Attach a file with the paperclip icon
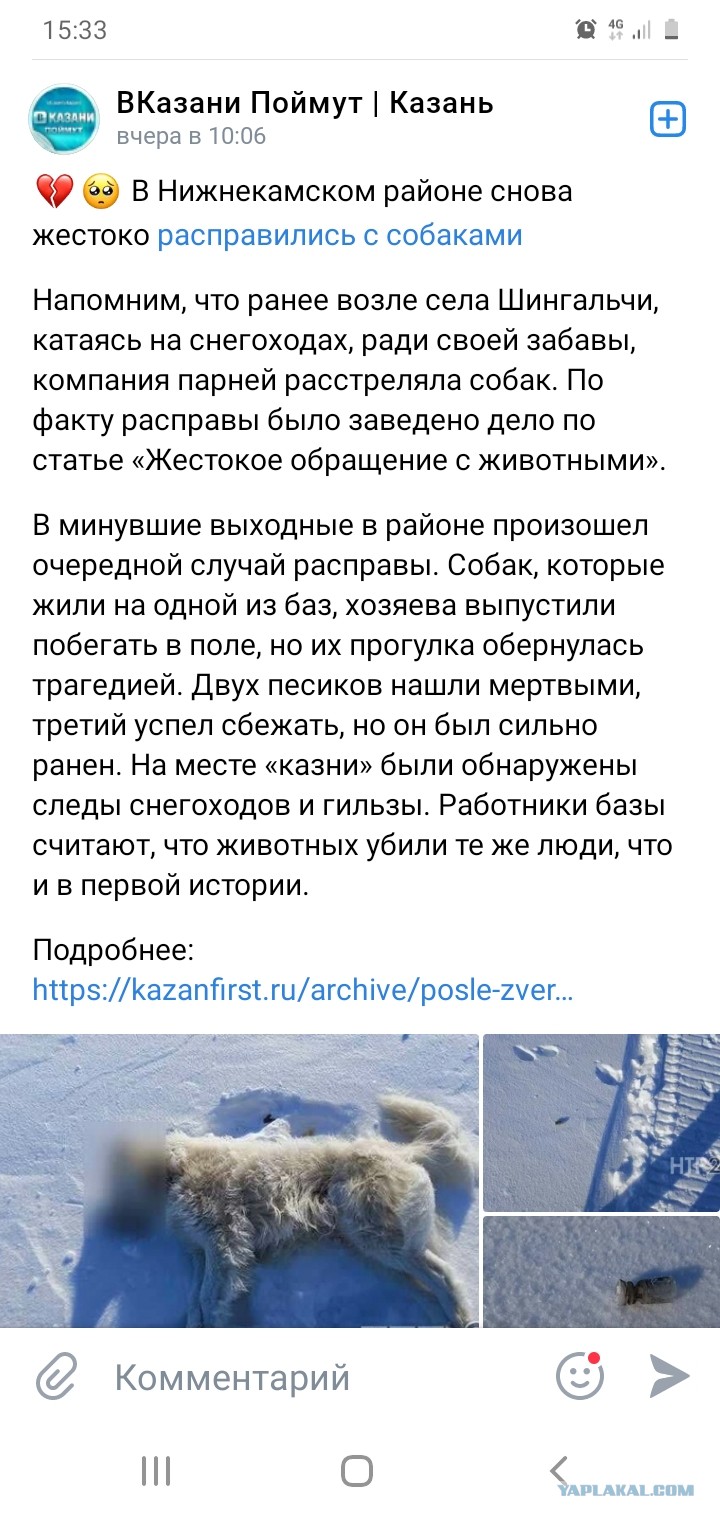Image resolution: width=720 pixels, height=1520 pixels. (57, 1377)
